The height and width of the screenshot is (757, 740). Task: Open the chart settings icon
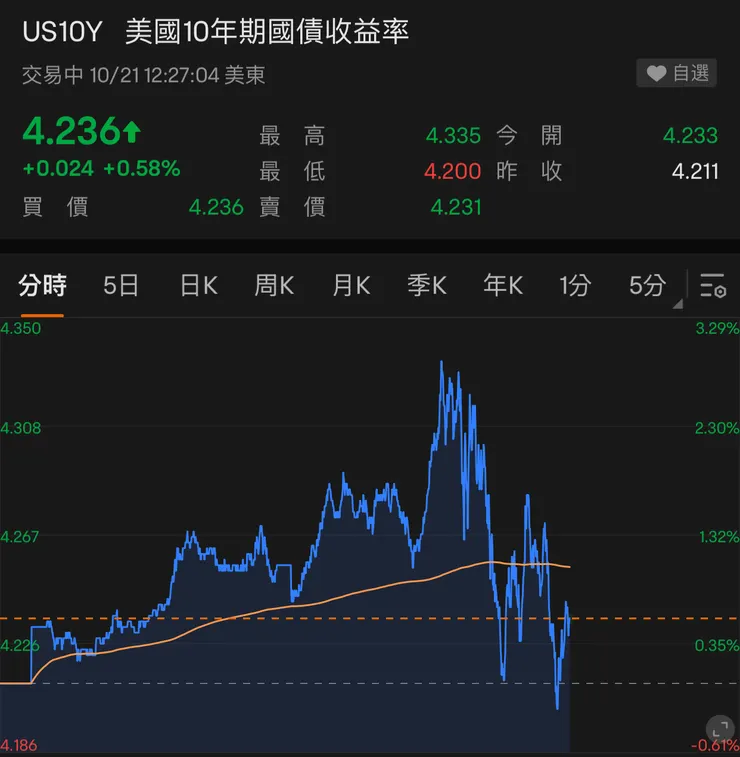click(714, 287)
